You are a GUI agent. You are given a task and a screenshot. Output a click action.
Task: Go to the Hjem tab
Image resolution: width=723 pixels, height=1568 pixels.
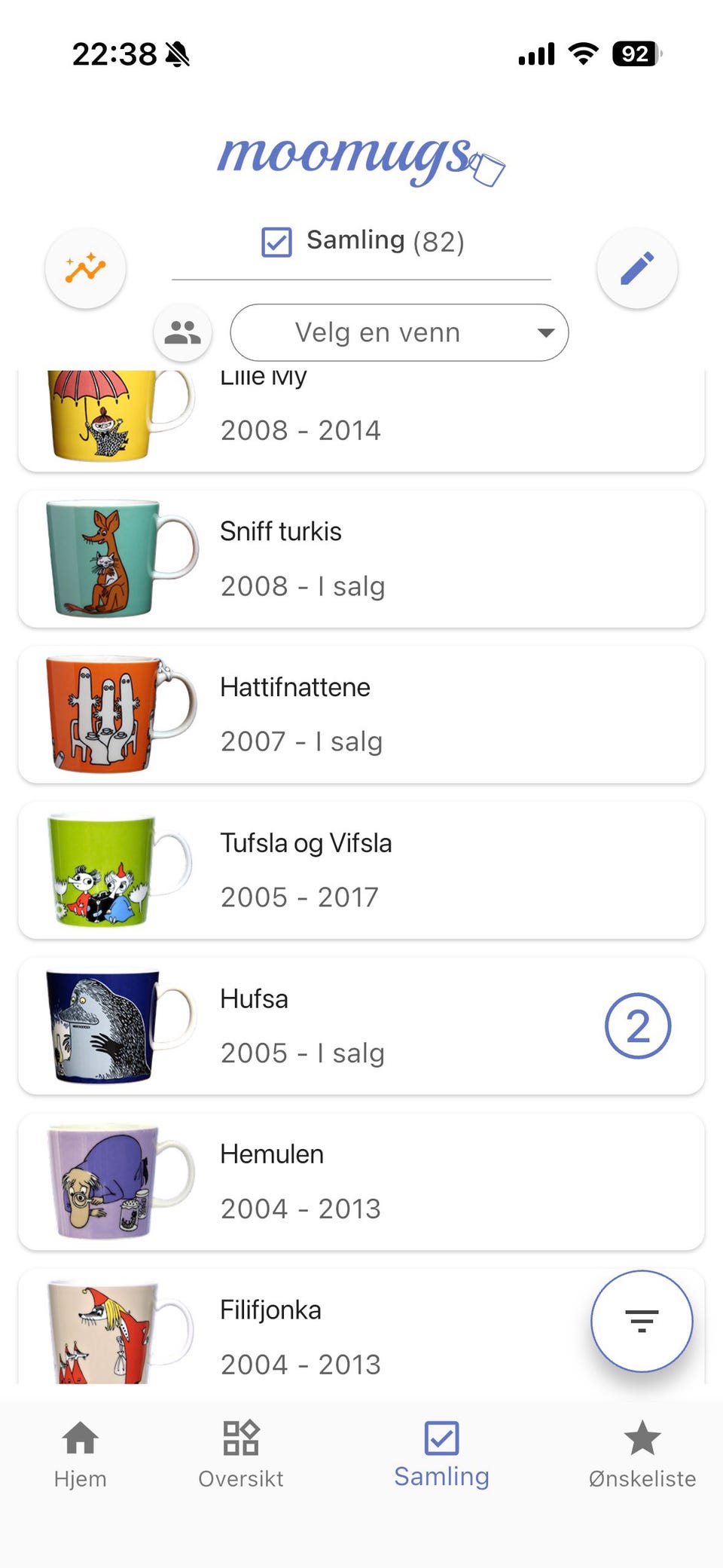coord(81,1454)
